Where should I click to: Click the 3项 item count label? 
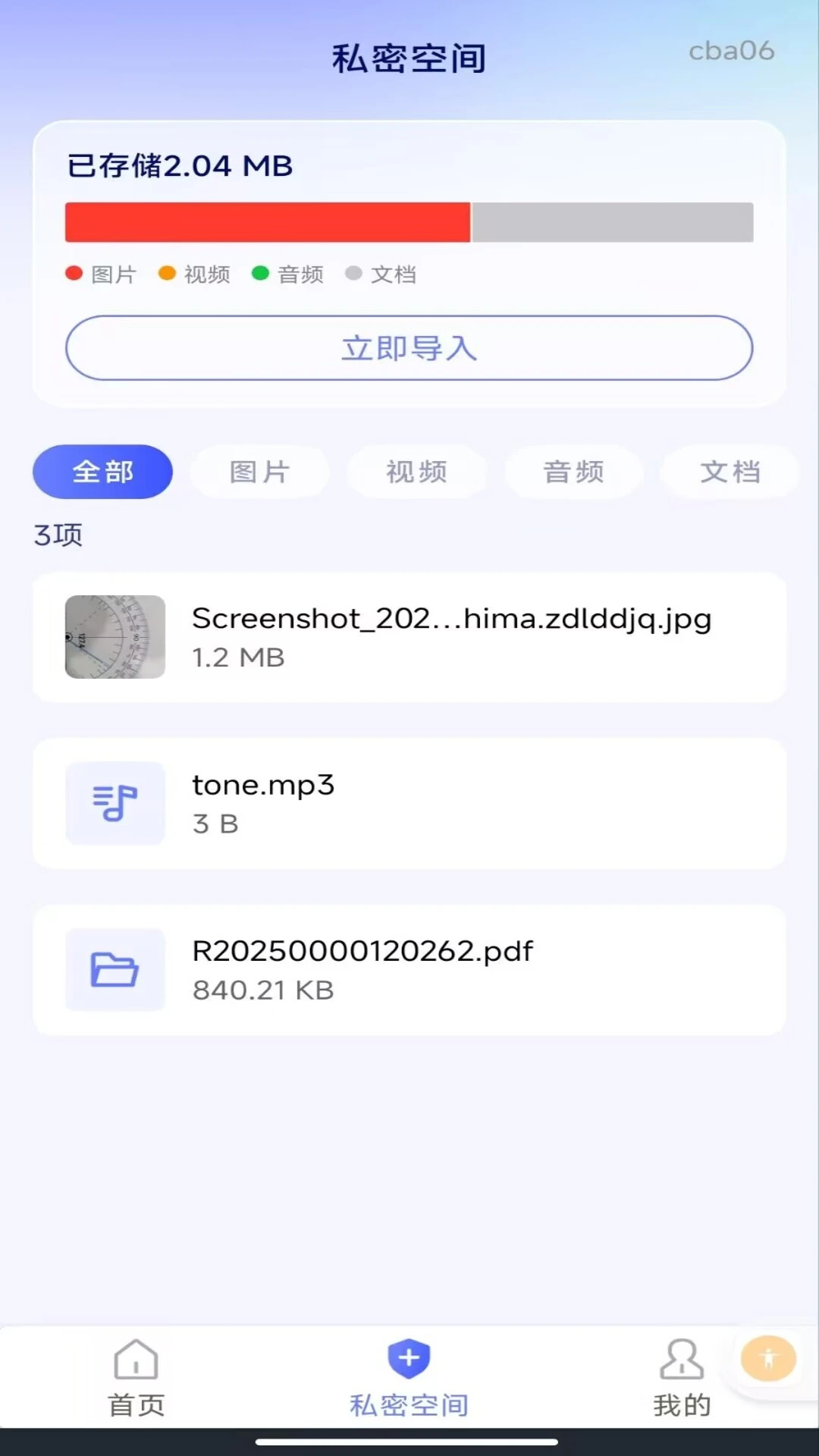58,535
